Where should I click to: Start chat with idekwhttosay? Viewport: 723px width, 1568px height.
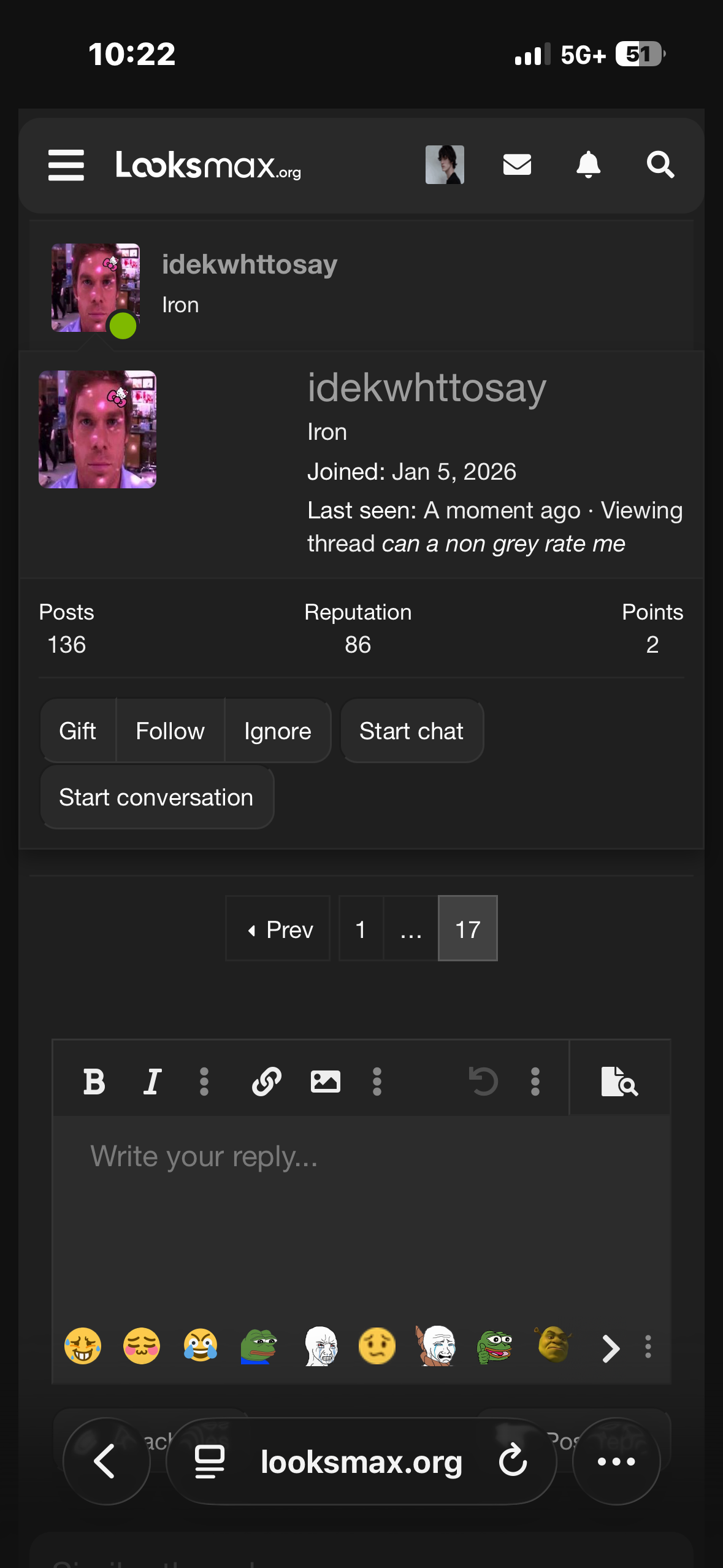click(411, 731)
